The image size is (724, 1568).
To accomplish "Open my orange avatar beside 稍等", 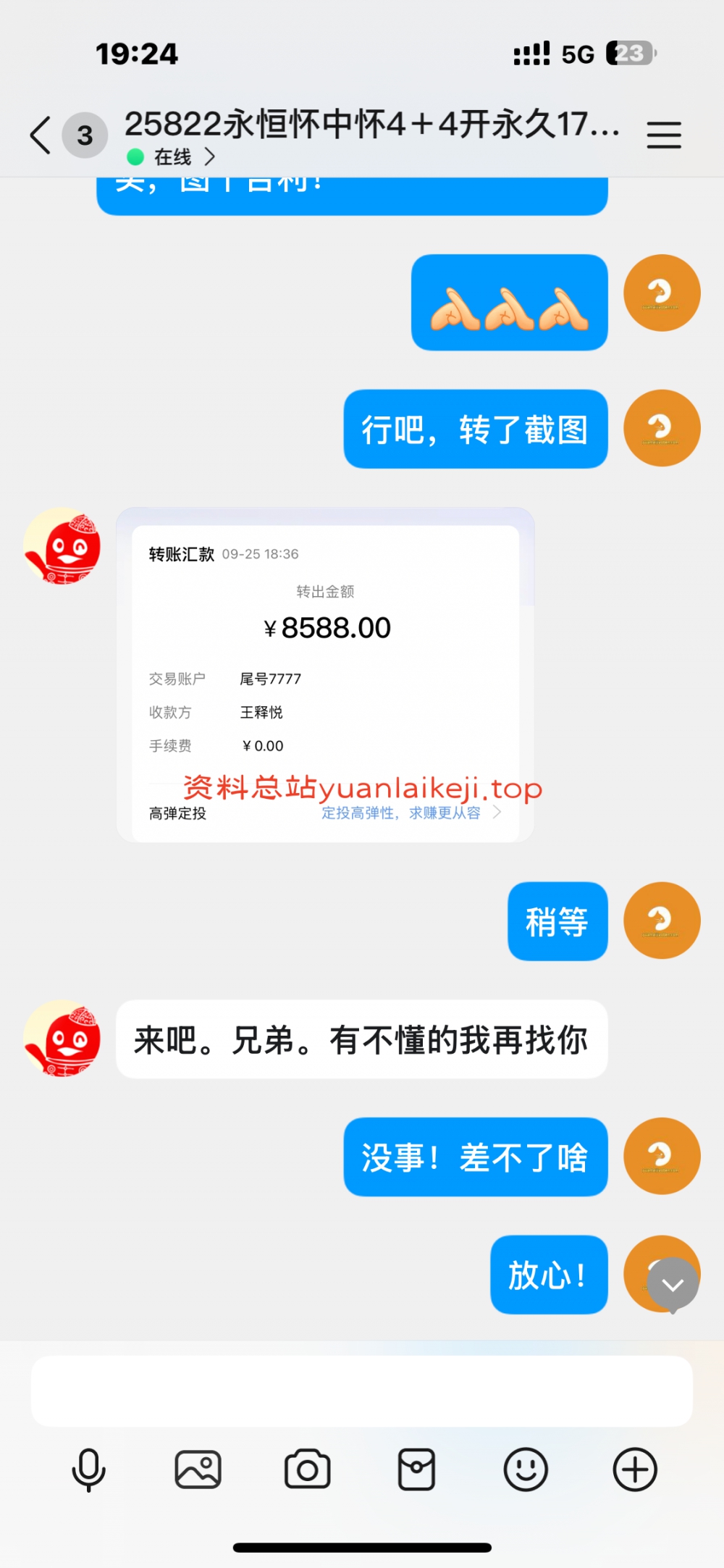I will (x=662, y=921).
